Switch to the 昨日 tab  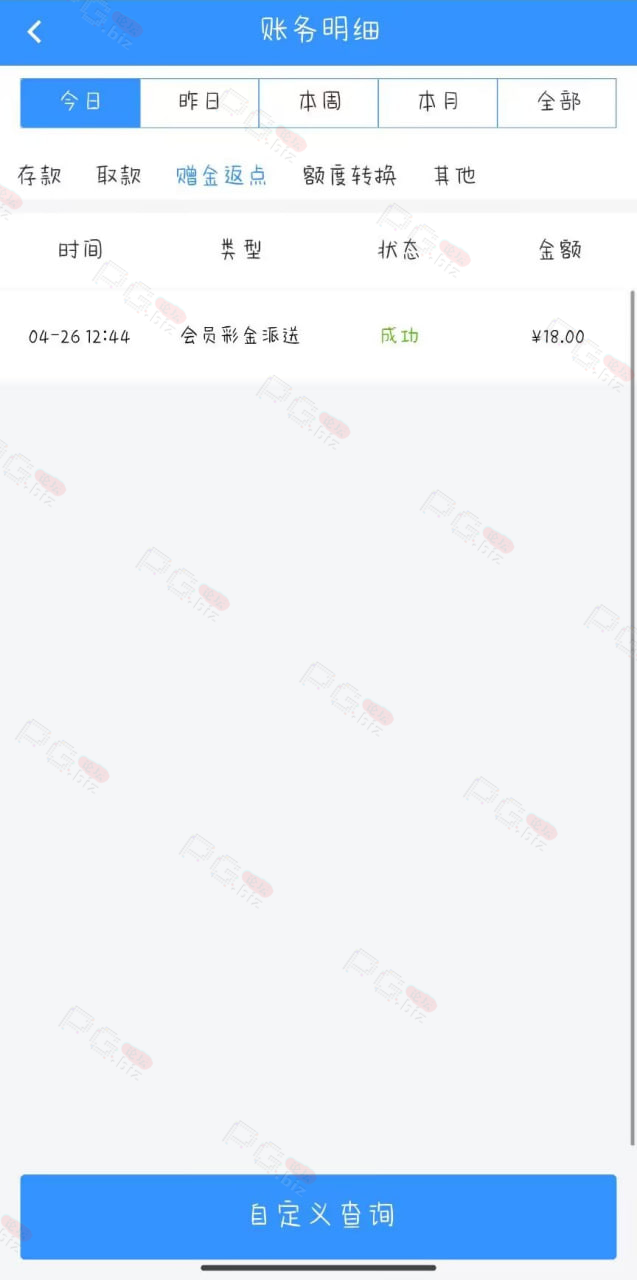pyautogui.click(x=200, y=102)
